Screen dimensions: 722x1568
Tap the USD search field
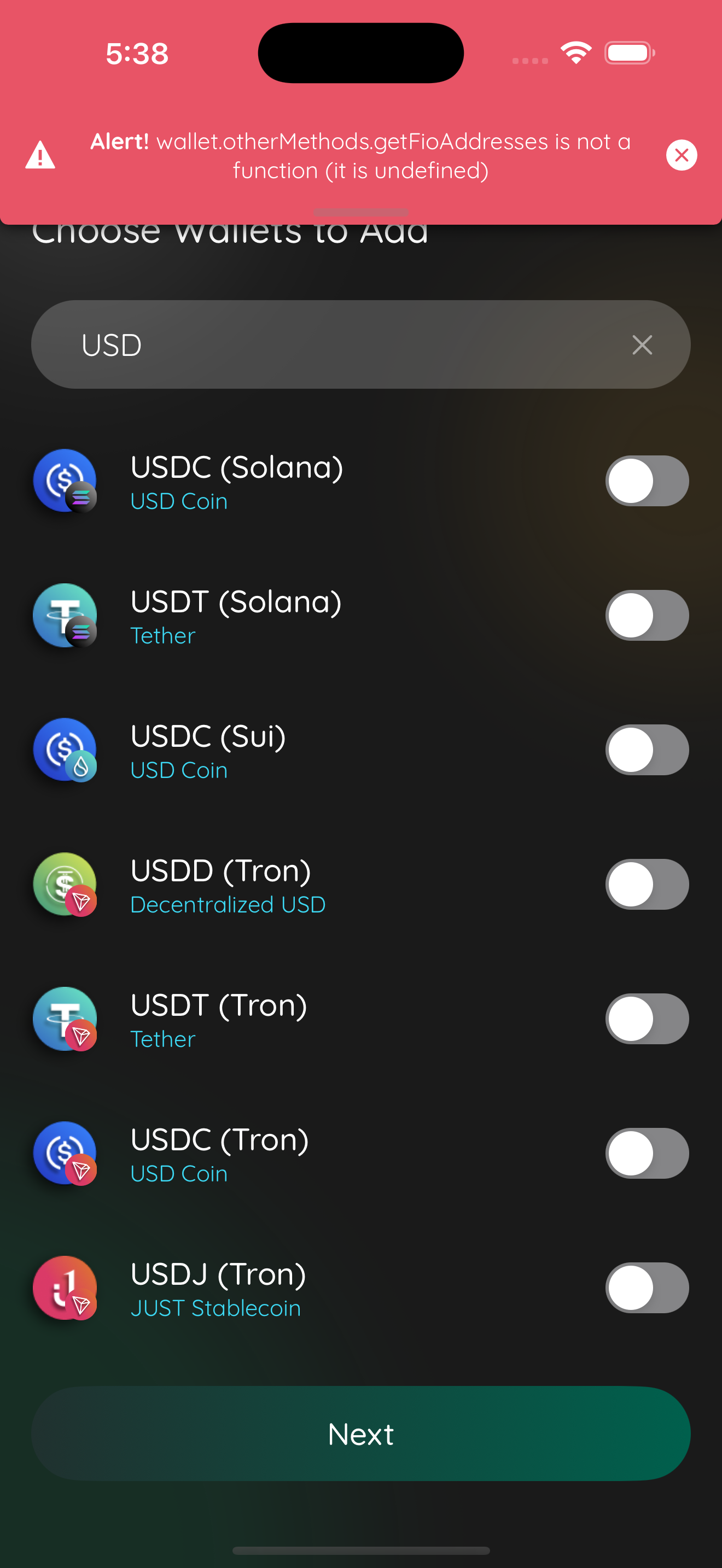360,344
